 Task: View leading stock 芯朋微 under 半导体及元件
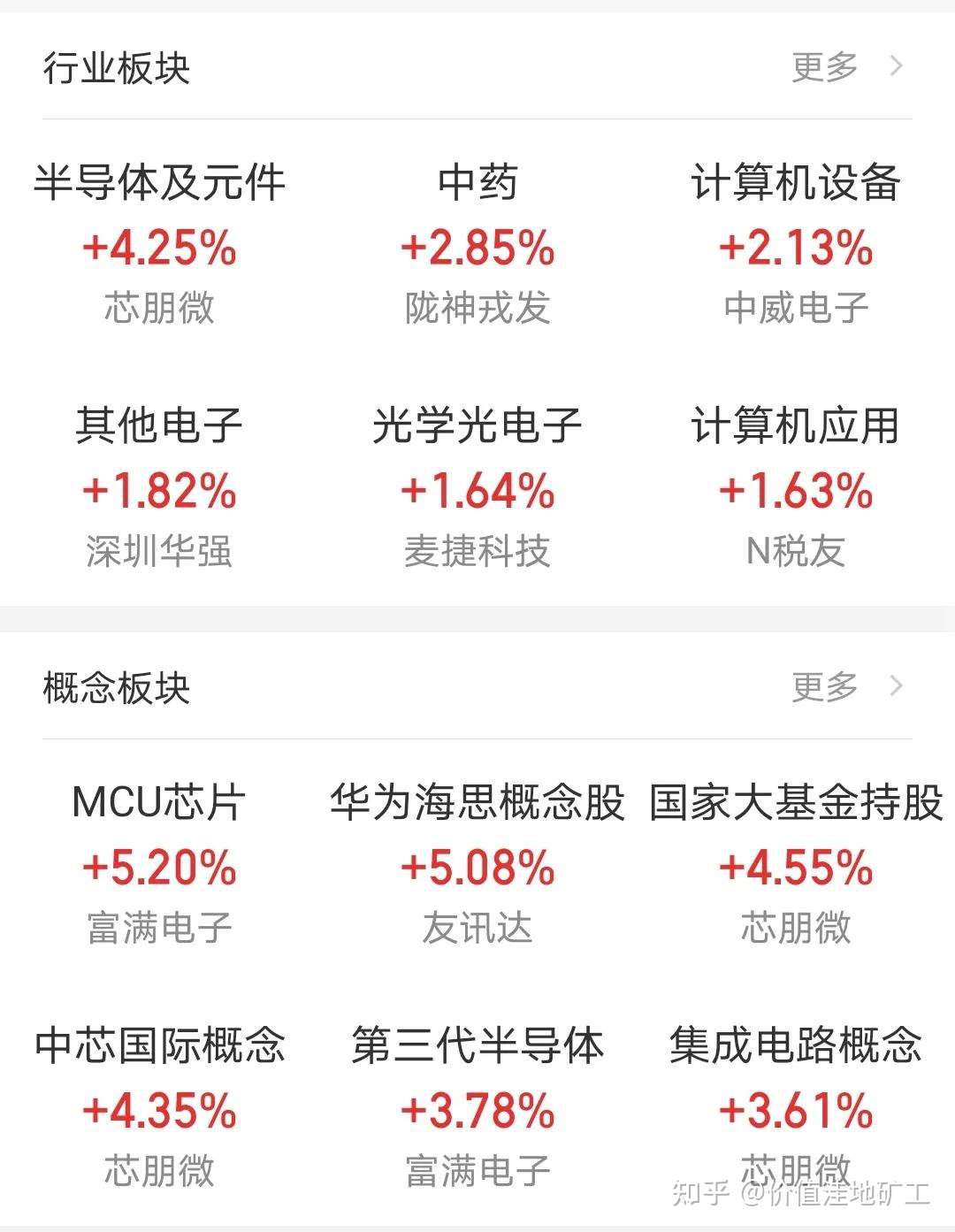[157, 308]
